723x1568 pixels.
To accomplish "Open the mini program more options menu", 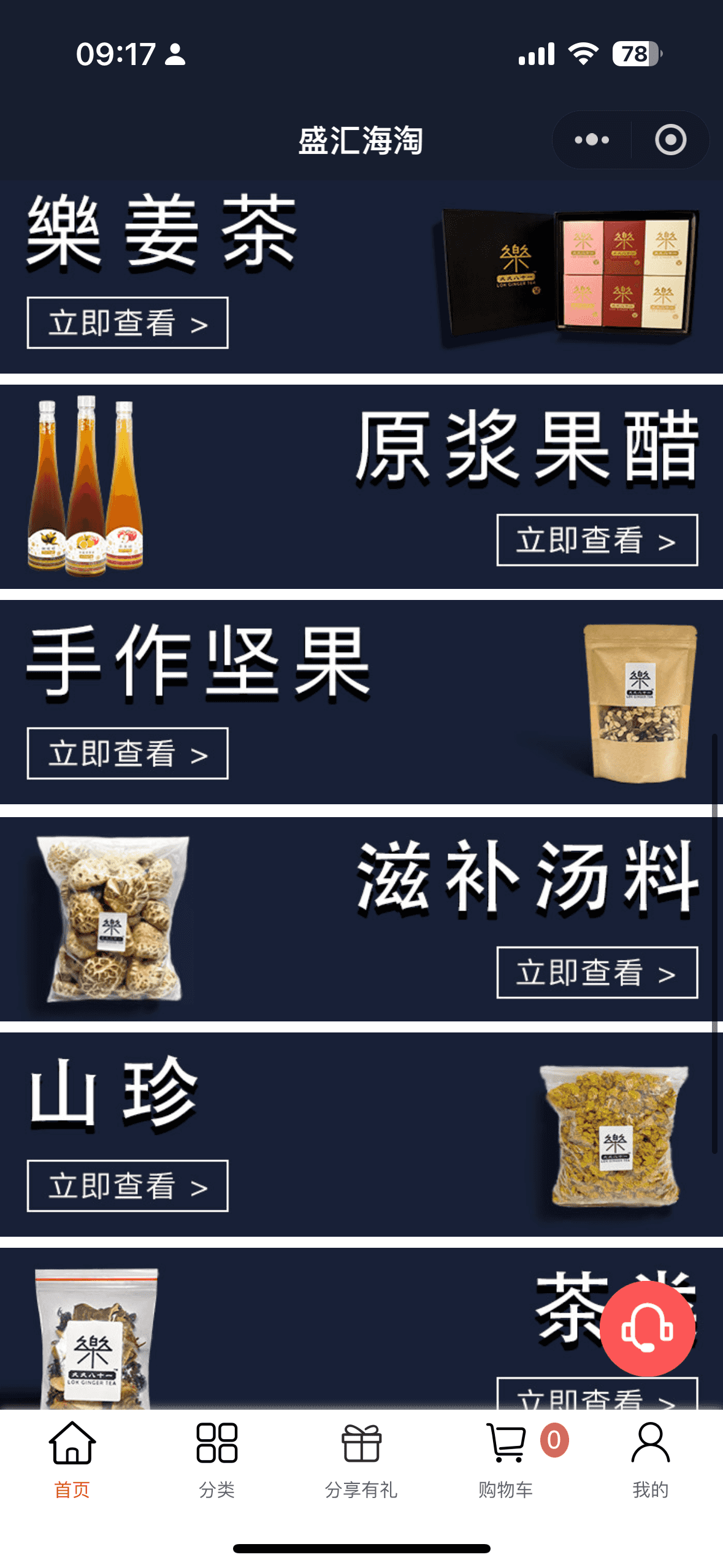I will [591, 140].
